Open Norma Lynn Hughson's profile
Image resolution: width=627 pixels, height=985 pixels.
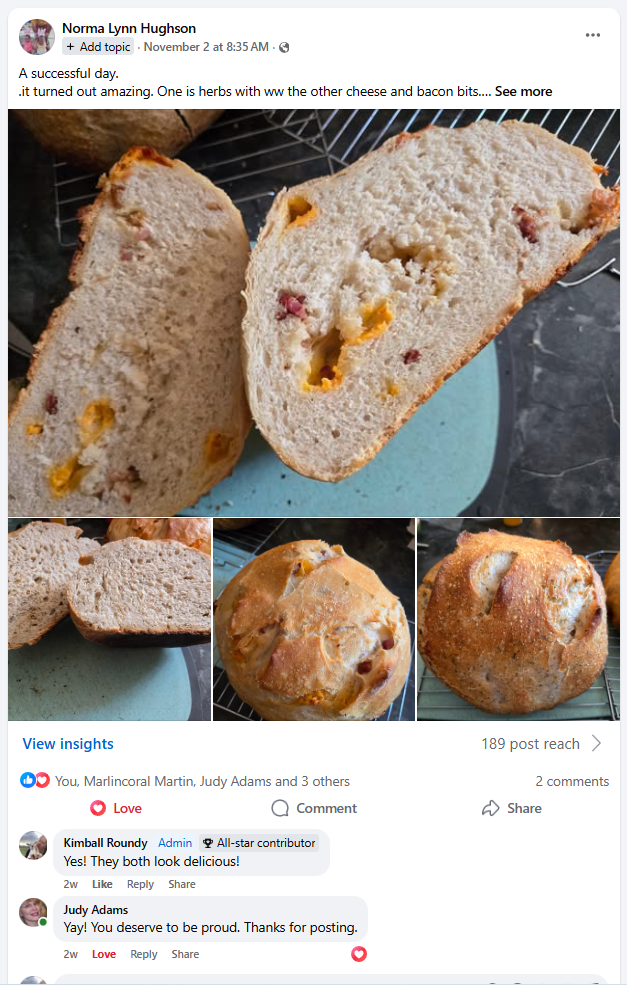point(129,28)
